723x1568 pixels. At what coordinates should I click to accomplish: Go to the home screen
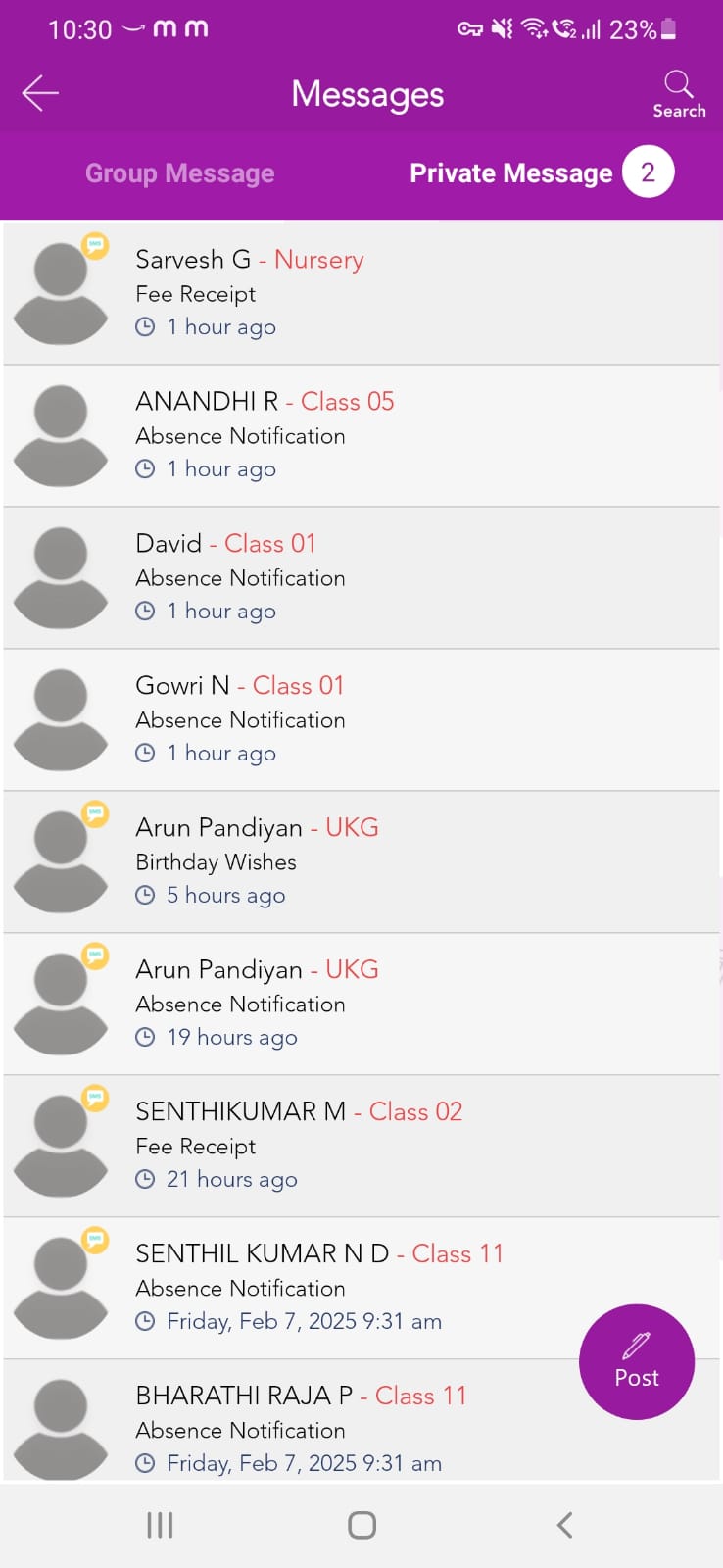click(x=361, y=1525)
